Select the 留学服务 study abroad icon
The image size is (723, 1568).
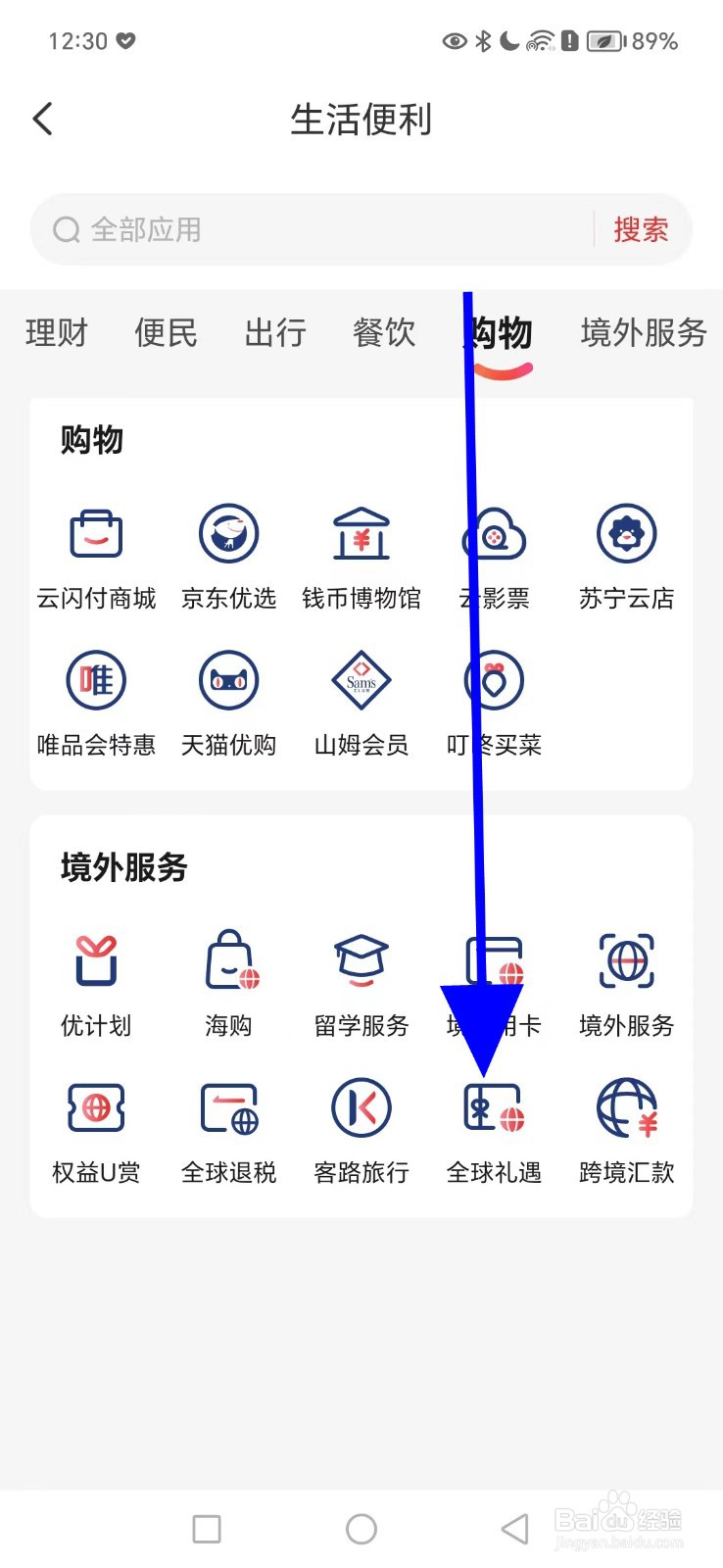(361, 980)
